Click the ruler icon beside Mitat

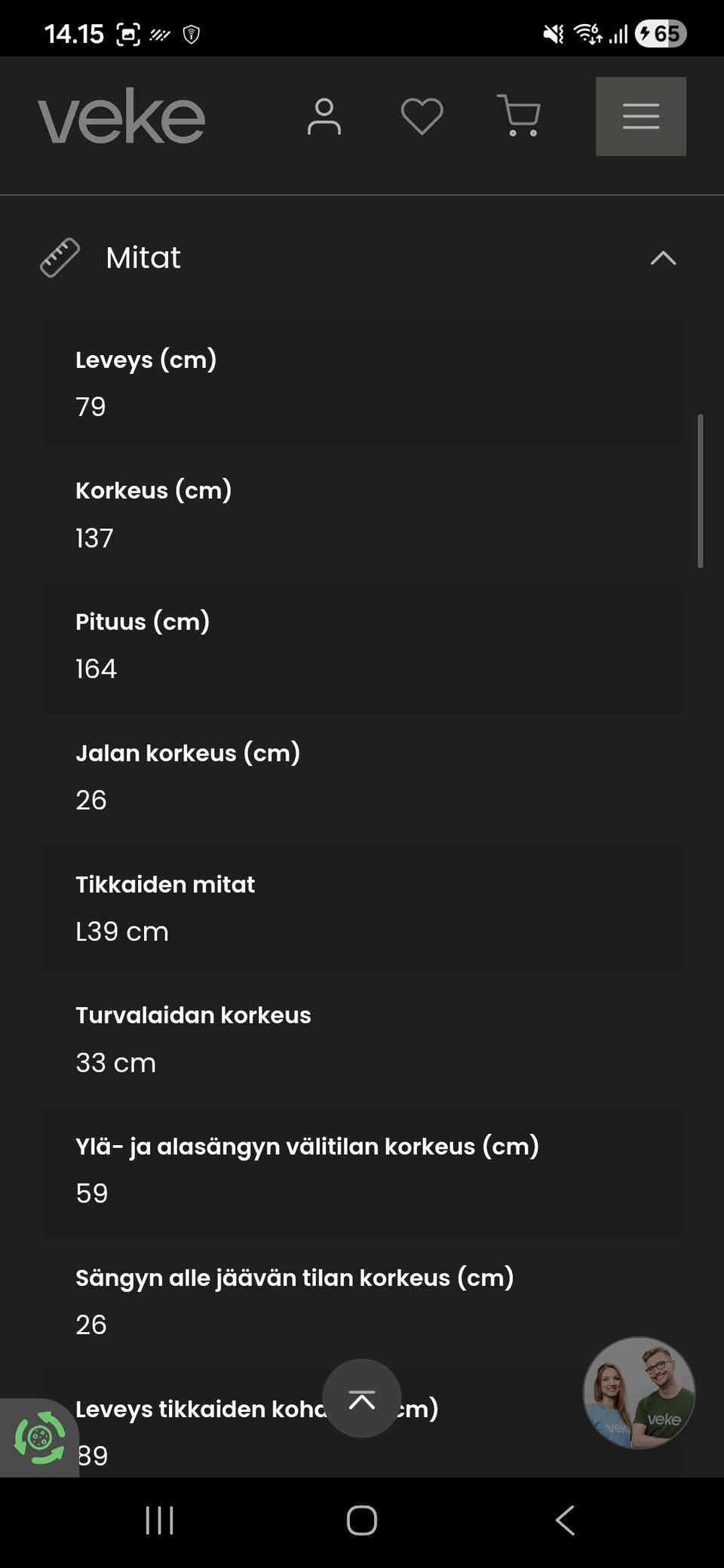click(60, 256)
